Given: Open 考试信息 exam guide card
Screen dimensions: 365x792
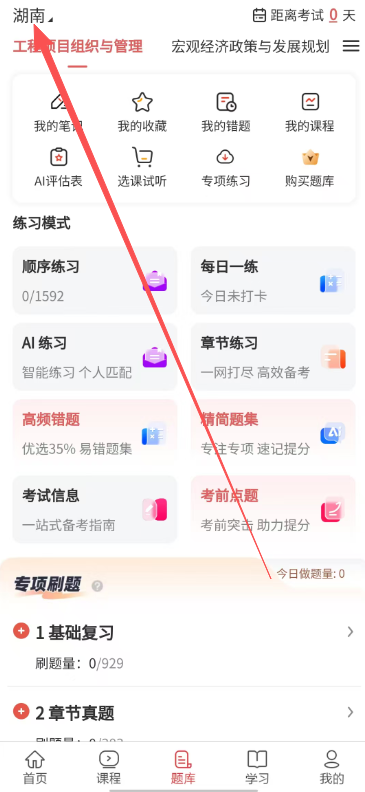Looking at the screenshot, I should pos(95,509).
